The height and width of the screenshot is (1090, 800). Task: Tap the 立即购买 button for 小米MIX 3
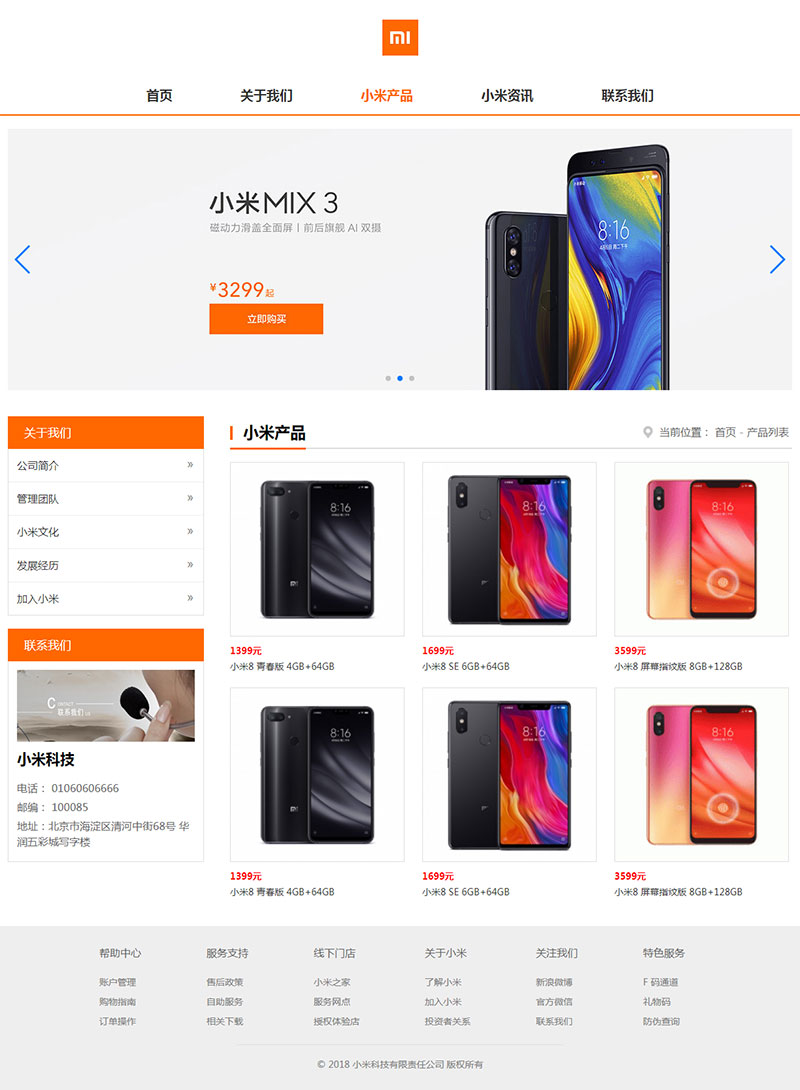coord(266,319)
